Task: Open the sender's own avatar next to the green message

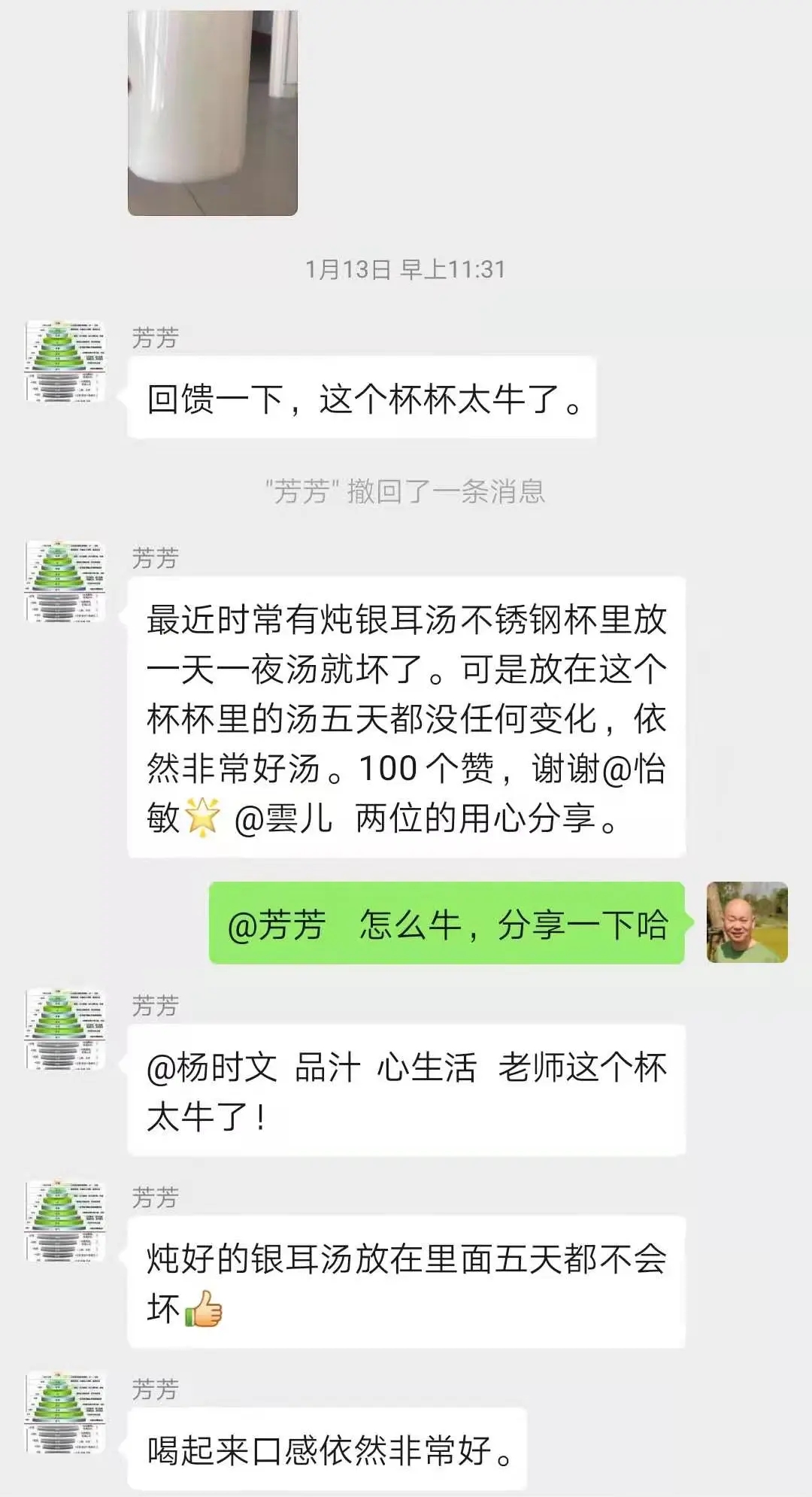Action: click(747, 922)
